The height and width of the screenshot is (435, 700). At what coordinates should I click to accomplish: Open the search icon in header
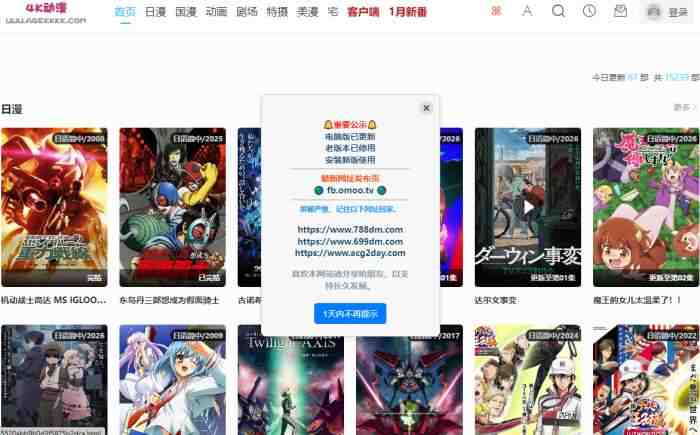click(558, 12)
